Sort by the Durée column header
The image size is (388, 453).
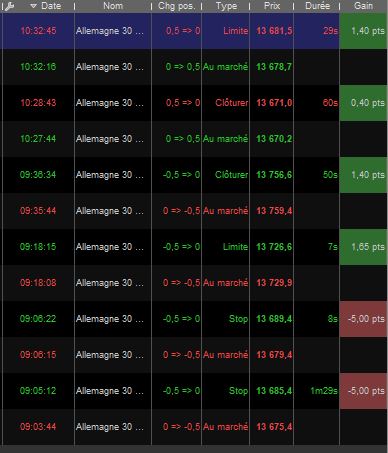coord(317,6)
